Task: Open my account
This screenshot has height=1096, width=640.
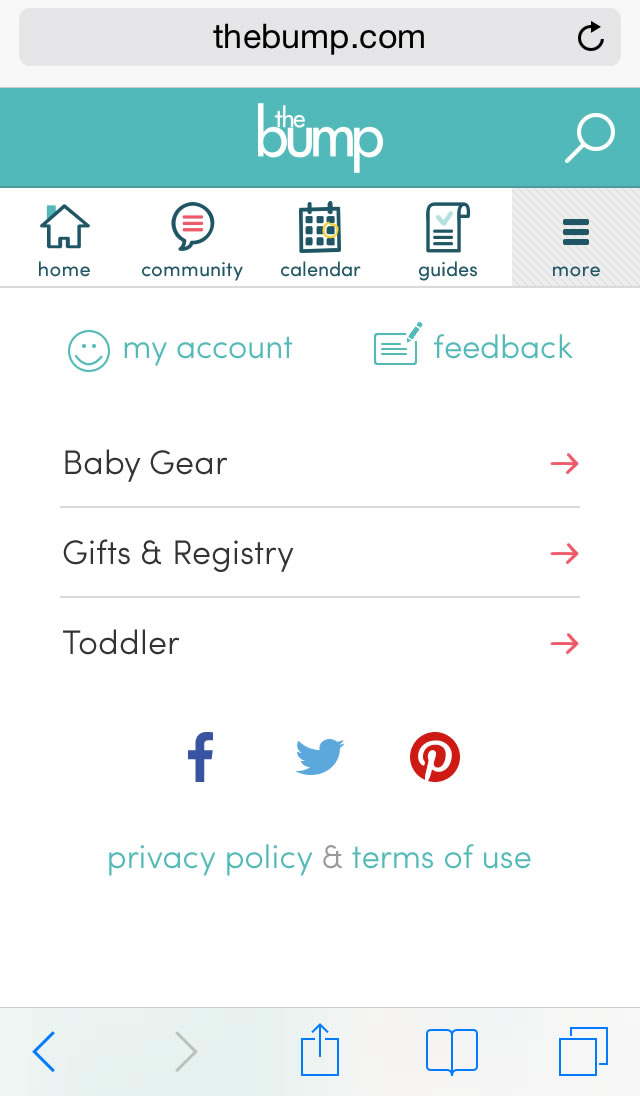Action: coord(181,349)
